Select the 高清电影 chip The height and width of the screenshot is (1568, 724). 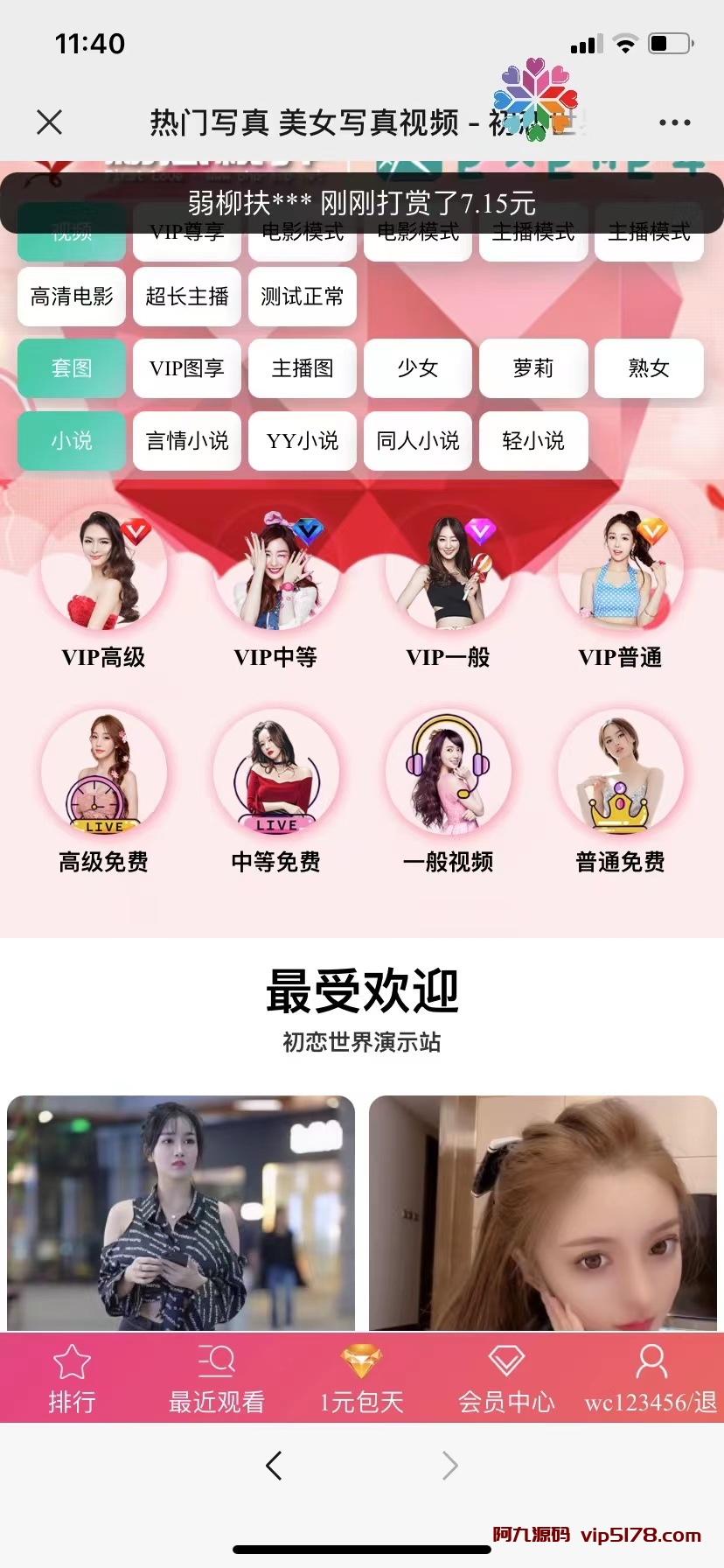72,297
